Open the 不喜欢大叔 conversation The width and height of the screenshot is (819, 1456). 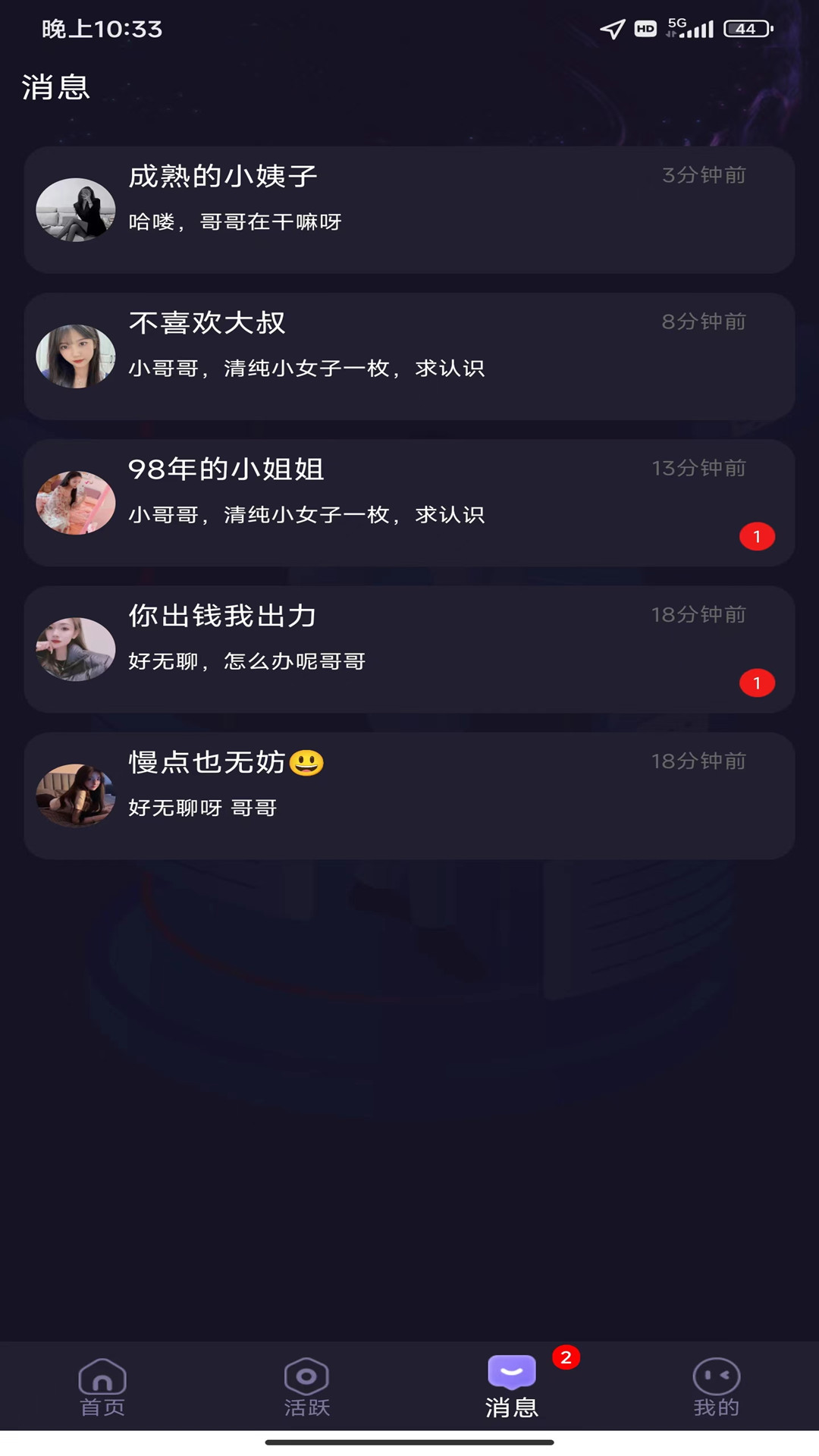pos(409,356)
